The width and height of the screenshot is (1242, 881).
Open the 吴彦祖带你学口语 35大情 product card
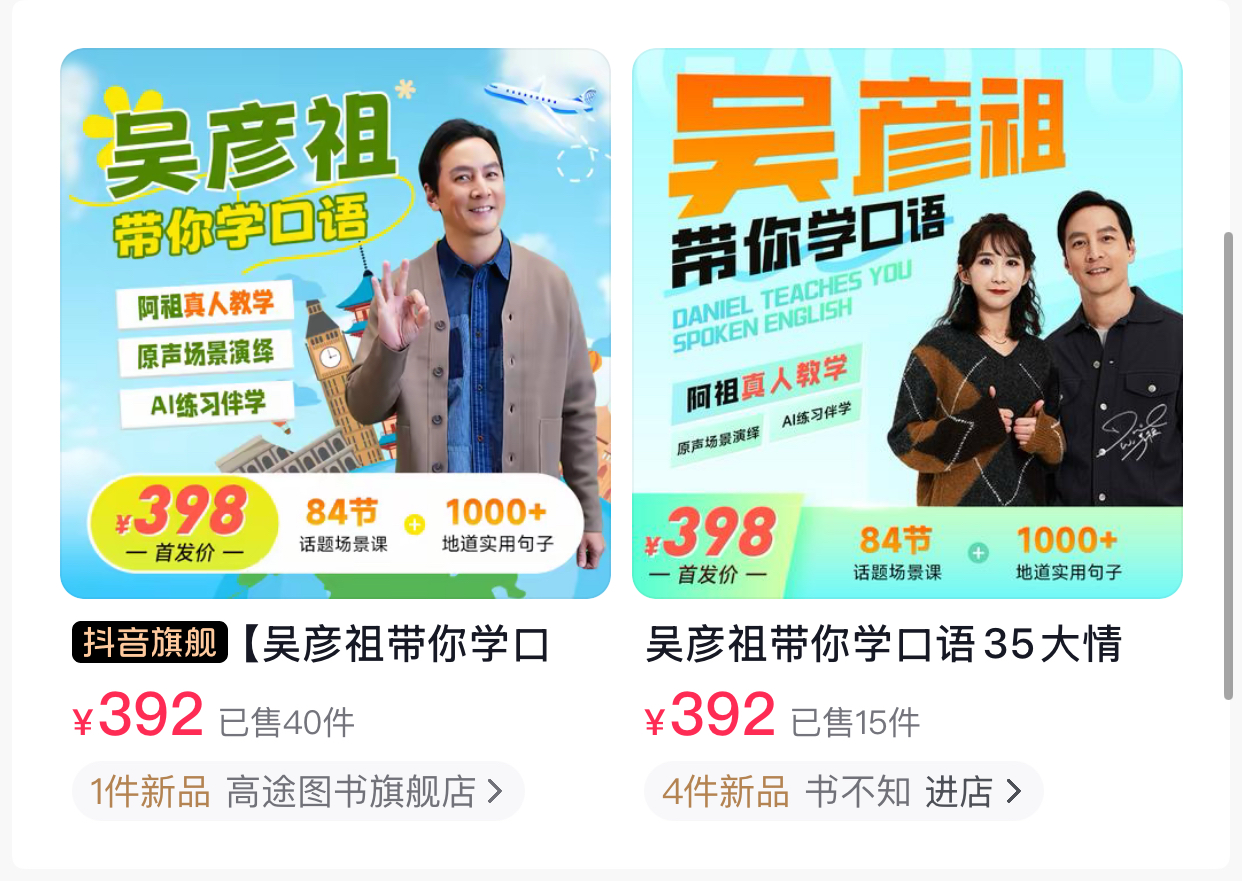click(907, 324)
